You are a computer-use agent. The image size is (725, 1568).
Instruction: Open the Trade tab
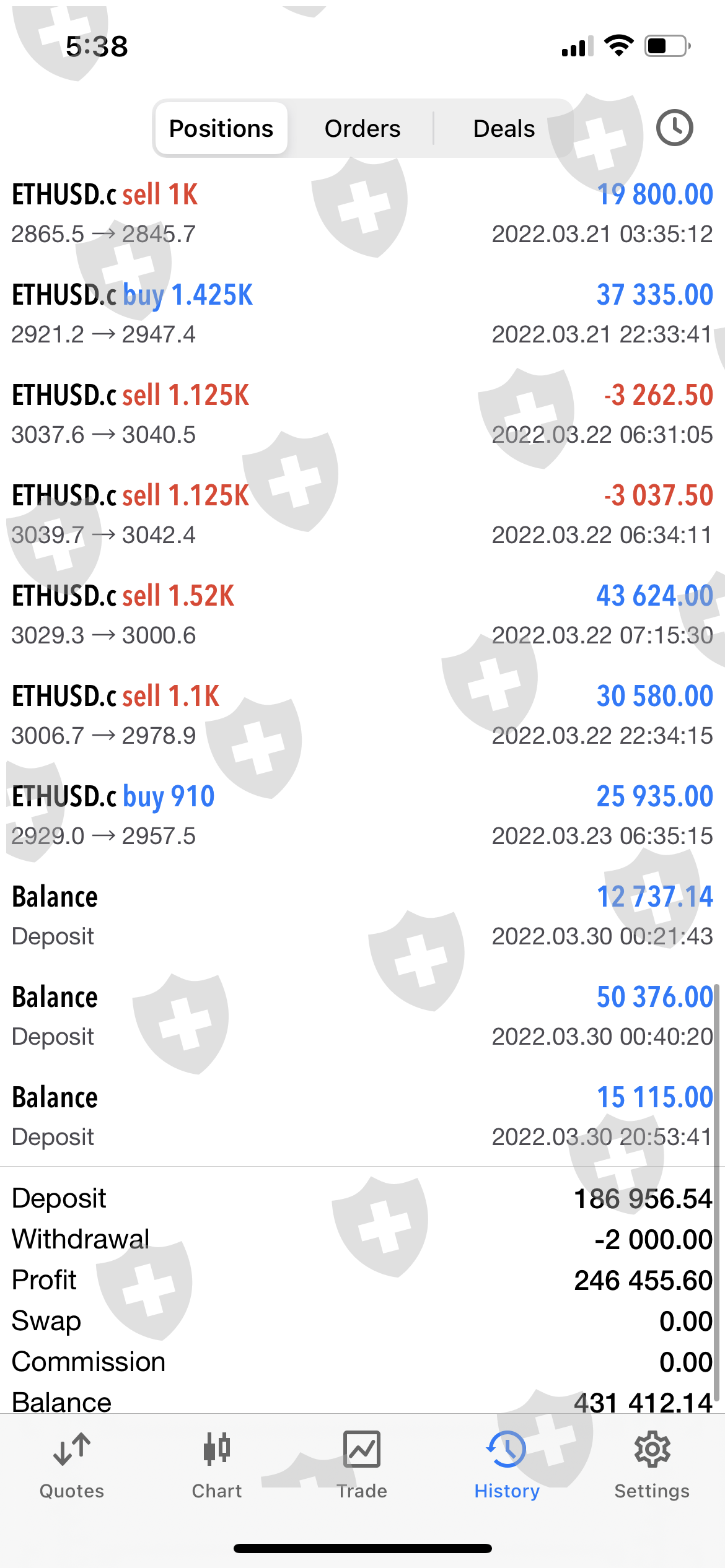tap(362, 1465)
